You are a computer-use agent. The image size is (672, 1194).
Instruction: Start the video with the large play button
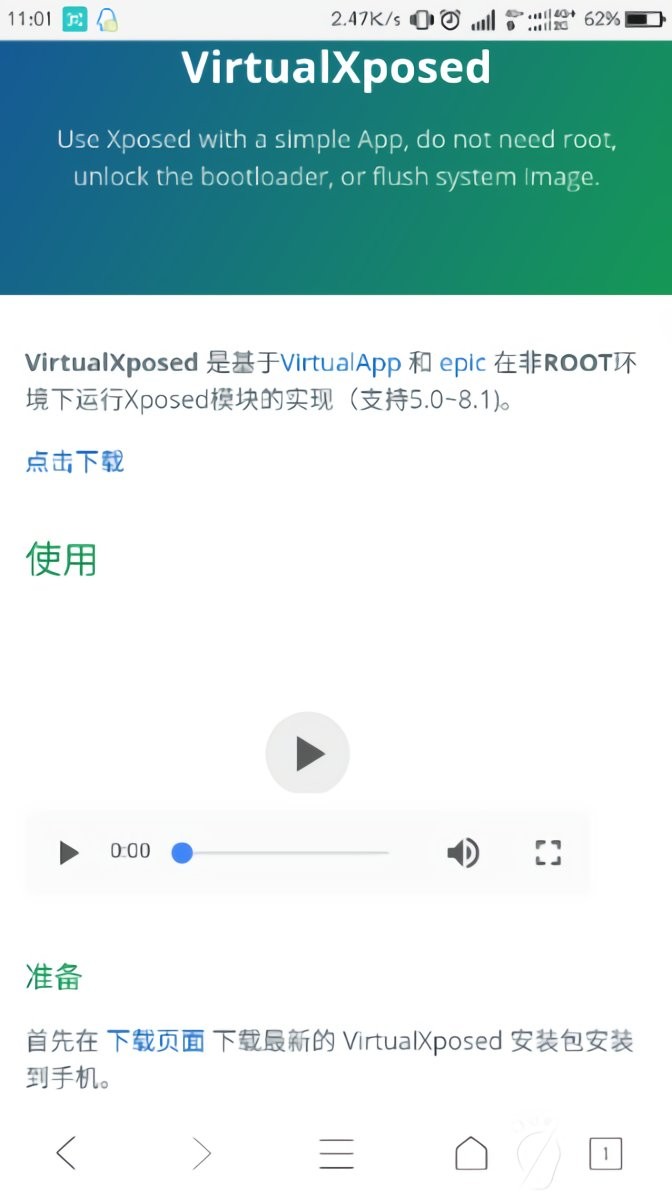[x=308, y=753]
